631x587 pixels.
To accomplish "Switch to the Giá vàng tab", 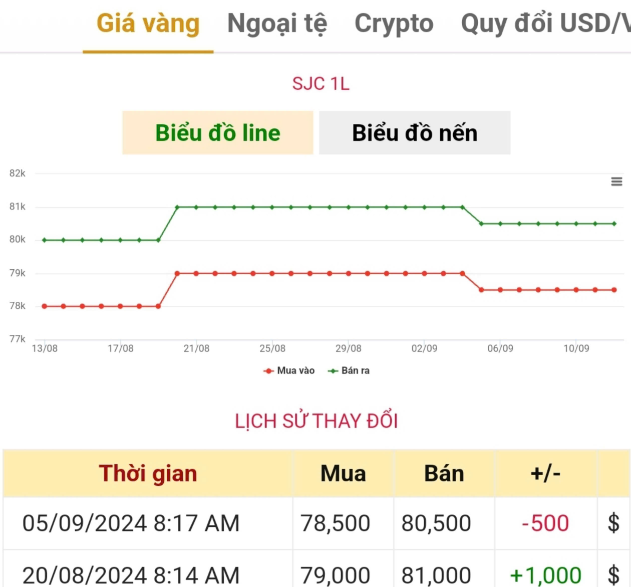I will pos(148,24).
